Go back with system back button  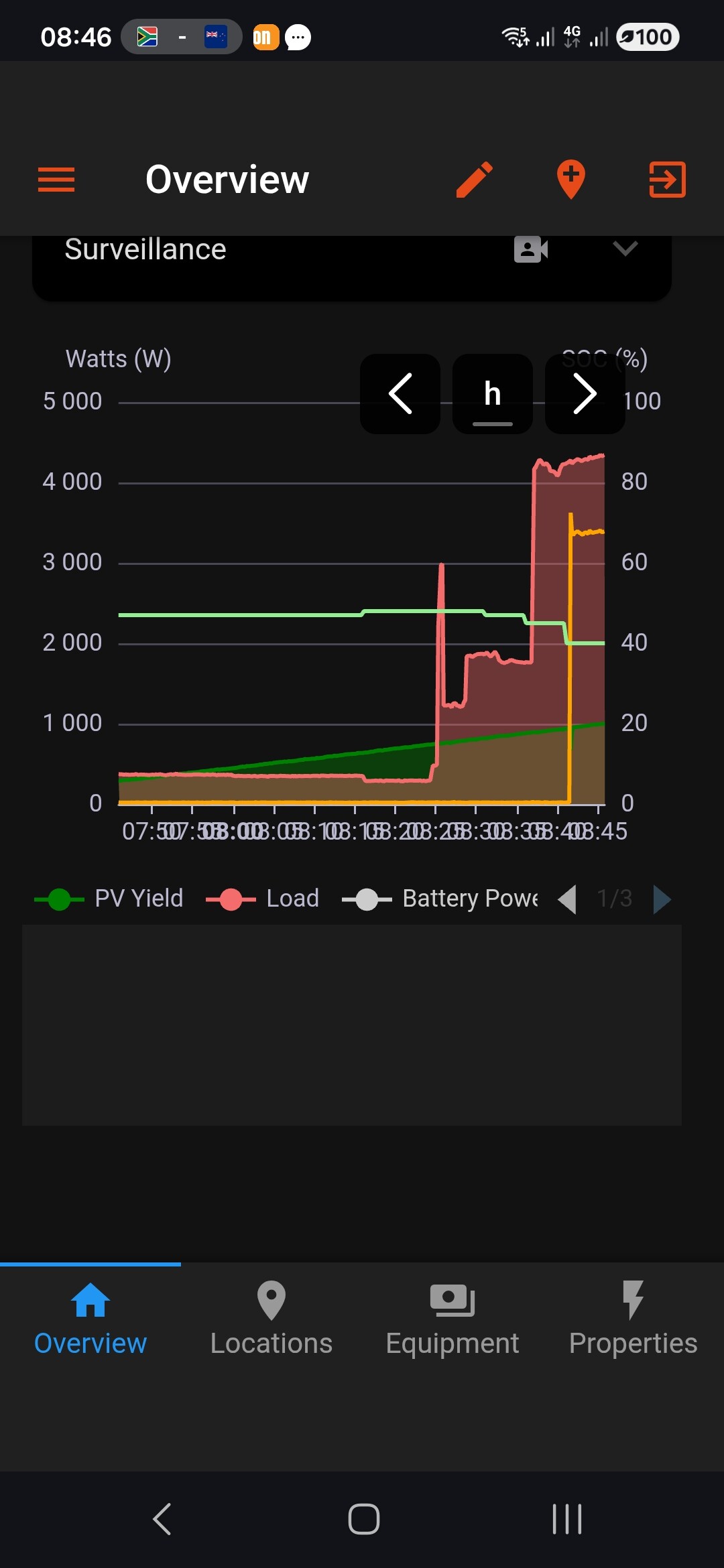pyautogui.click(x=162, y=1519)
